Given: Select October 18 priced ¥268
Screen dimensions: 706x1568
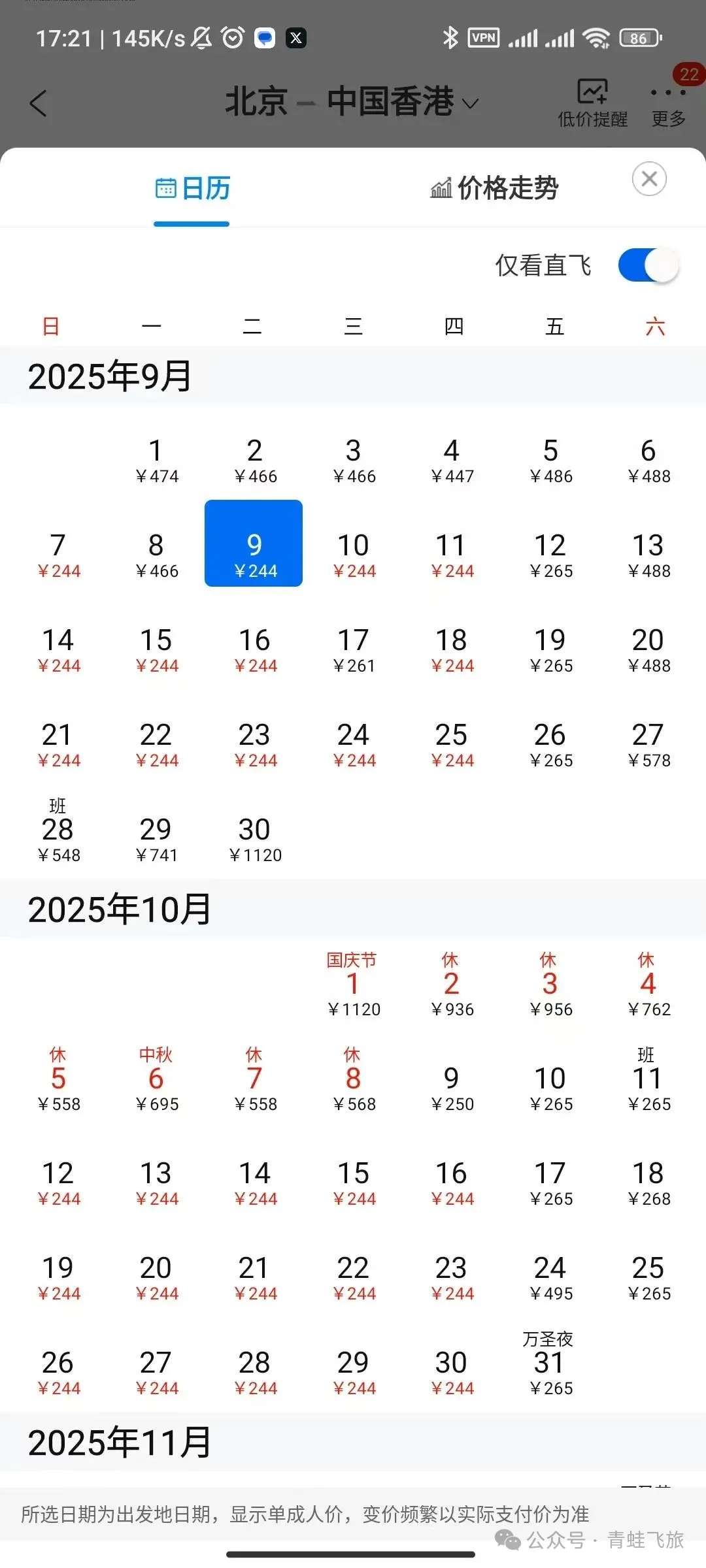Looking at the screenshot, I should [x=648, y=1183].
